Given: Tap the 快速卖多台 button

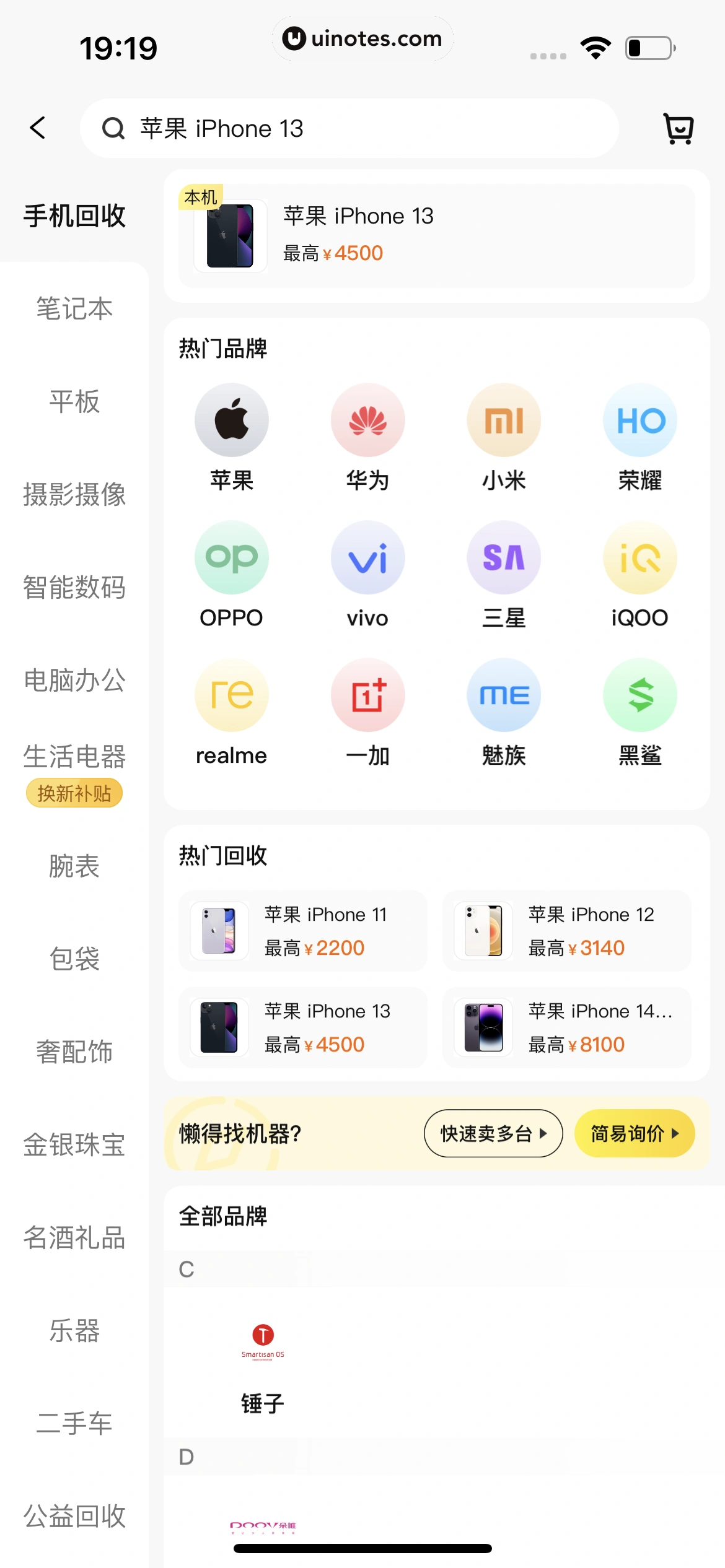Looking at the screenshot, I should 493,1133.
